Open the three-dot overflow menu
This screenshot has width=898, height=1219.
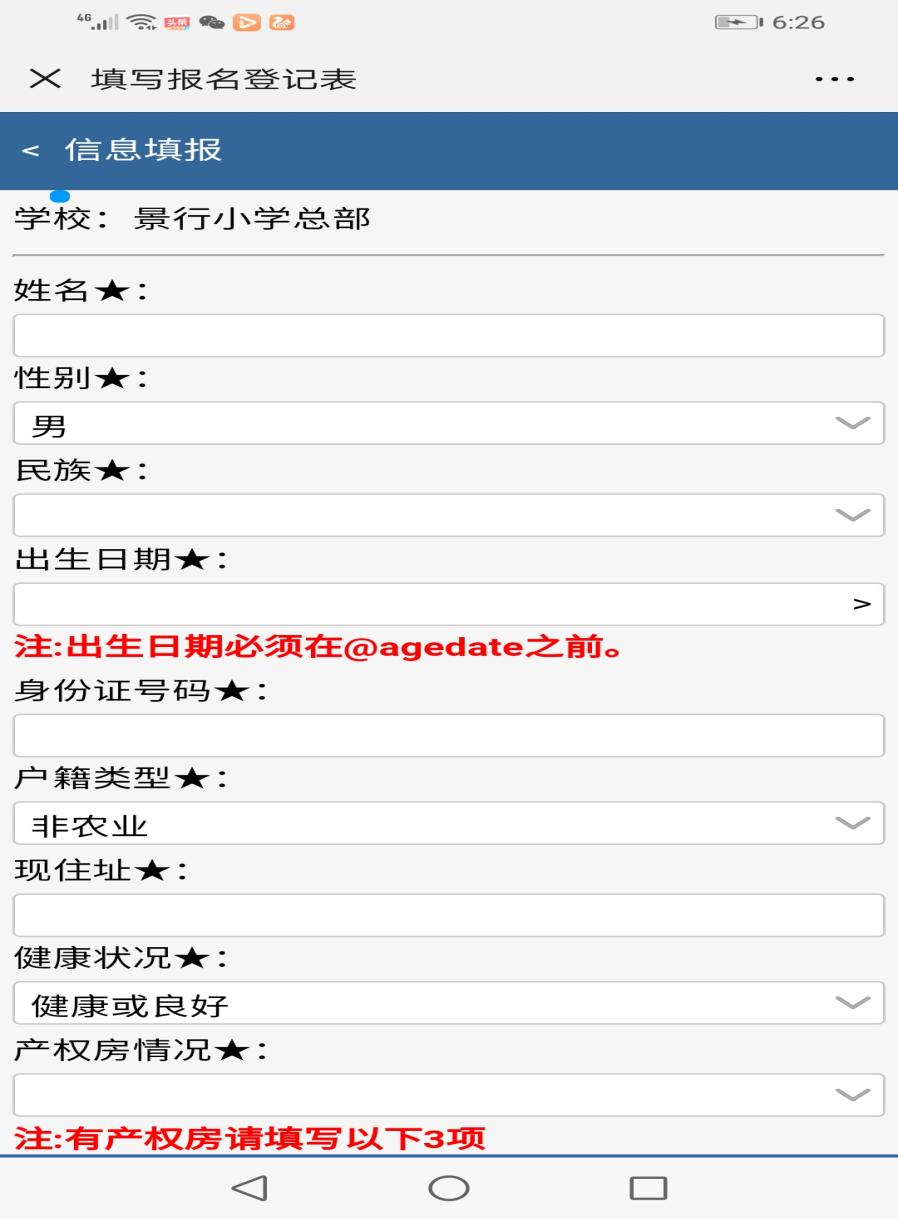pyautogui.click(x=833, y=79)
